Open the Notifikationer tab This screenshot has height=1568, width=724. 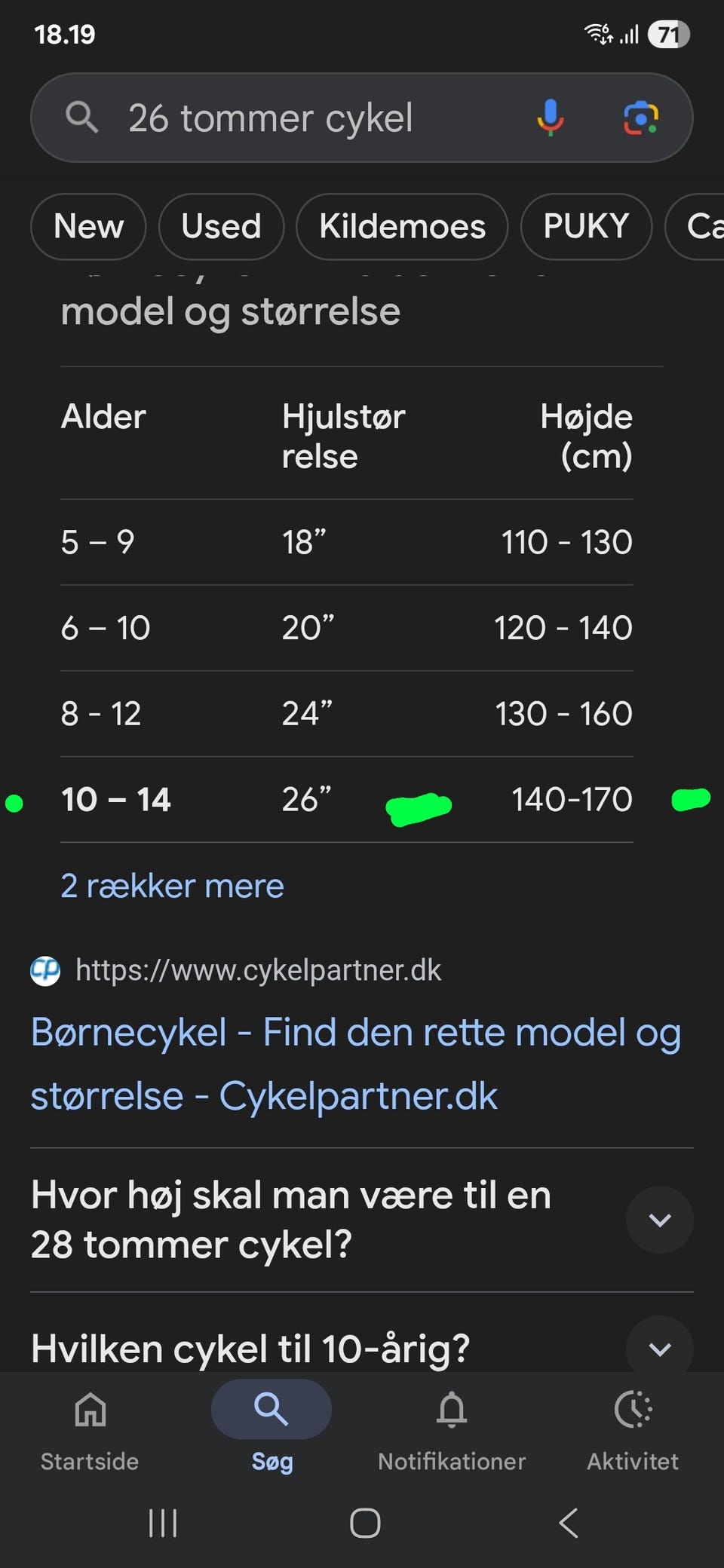[452, 1430]
